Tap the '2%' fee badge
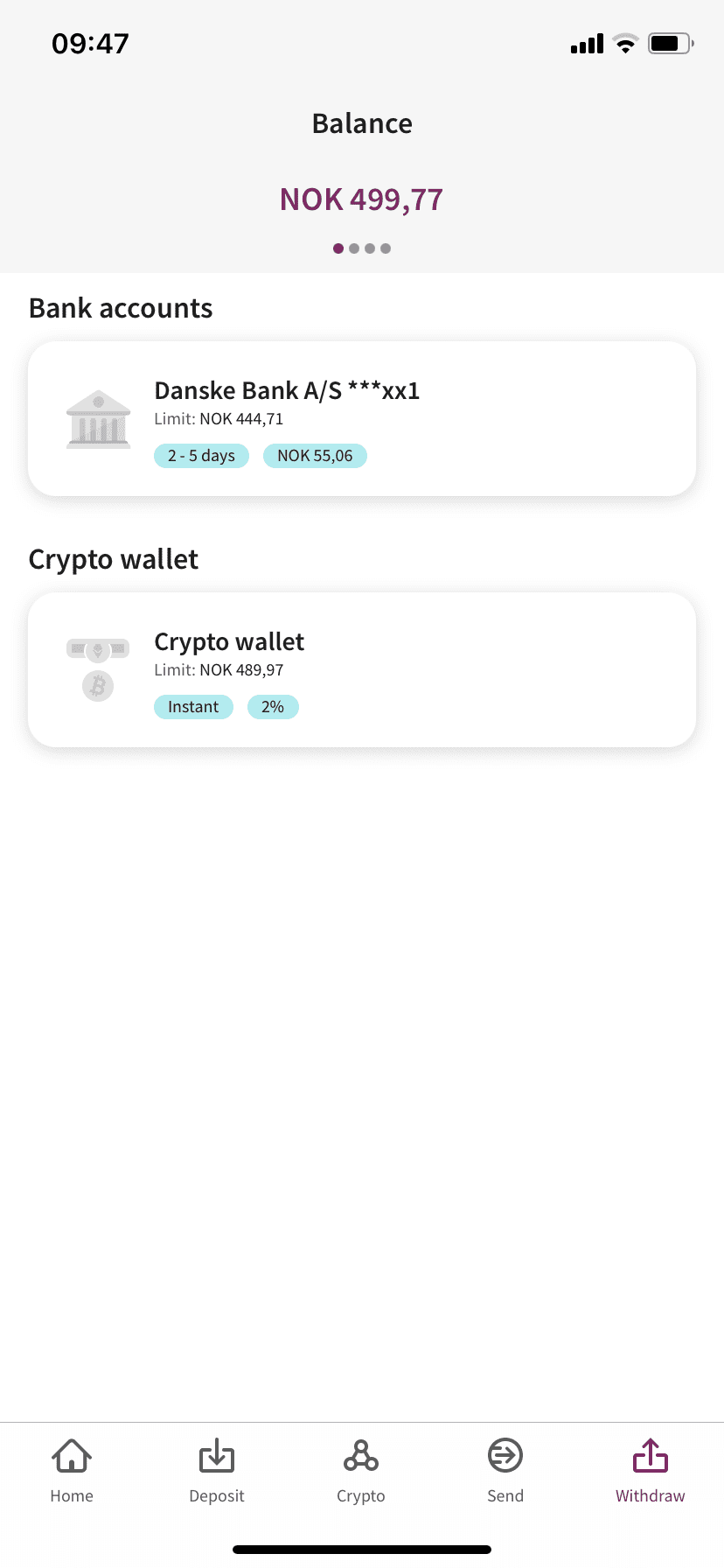Image resolution: width=724 pixels, height=1568 pixels. [273, 706]
